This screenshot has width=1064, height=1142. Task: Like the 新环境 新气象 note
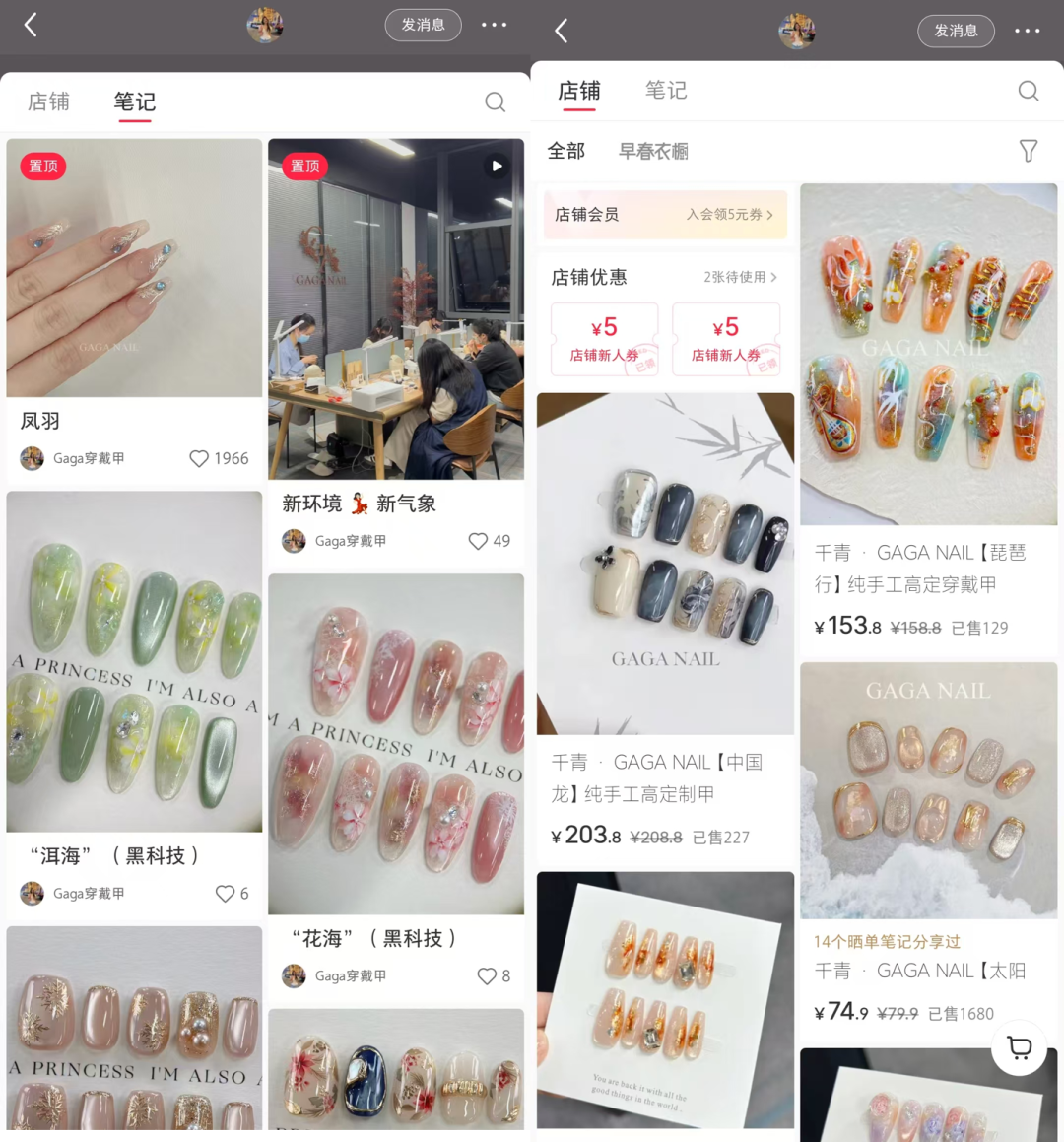pyautogui.click(x=478, y=541)
